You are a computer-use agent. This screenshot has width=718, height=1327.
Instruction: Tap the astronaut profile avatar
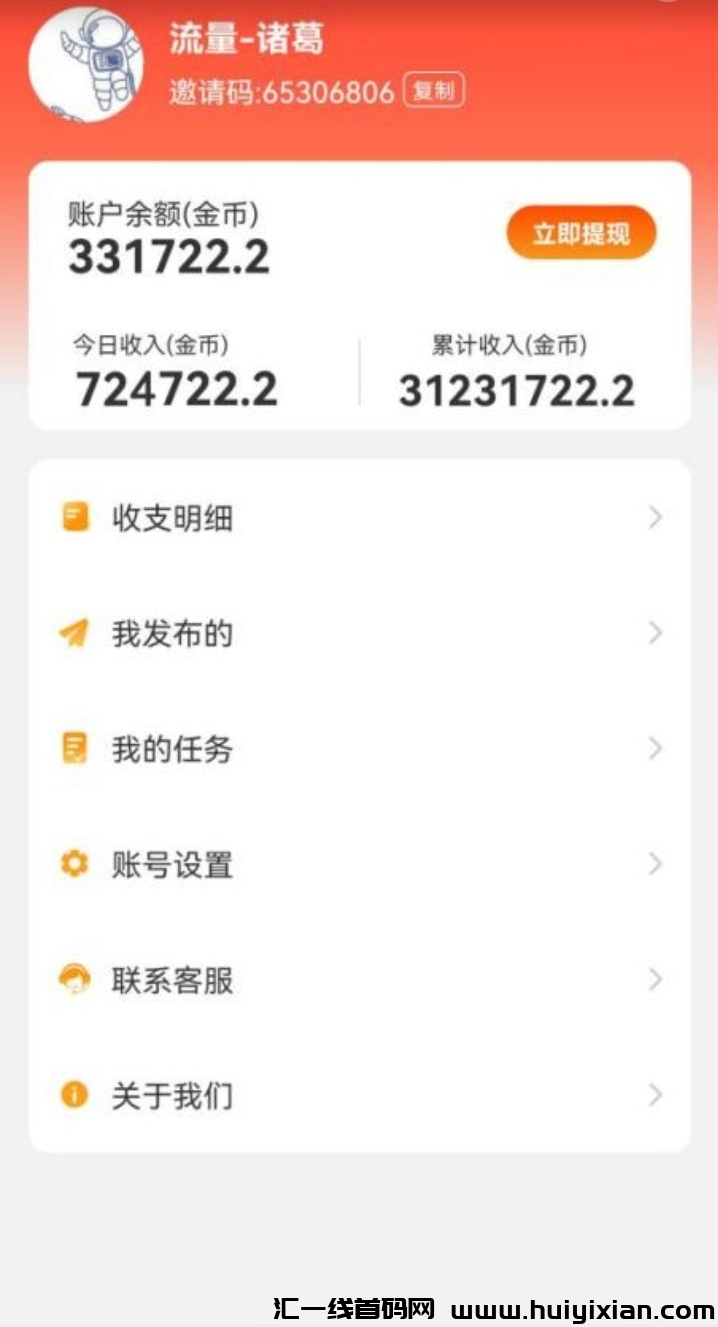point(86,62)
